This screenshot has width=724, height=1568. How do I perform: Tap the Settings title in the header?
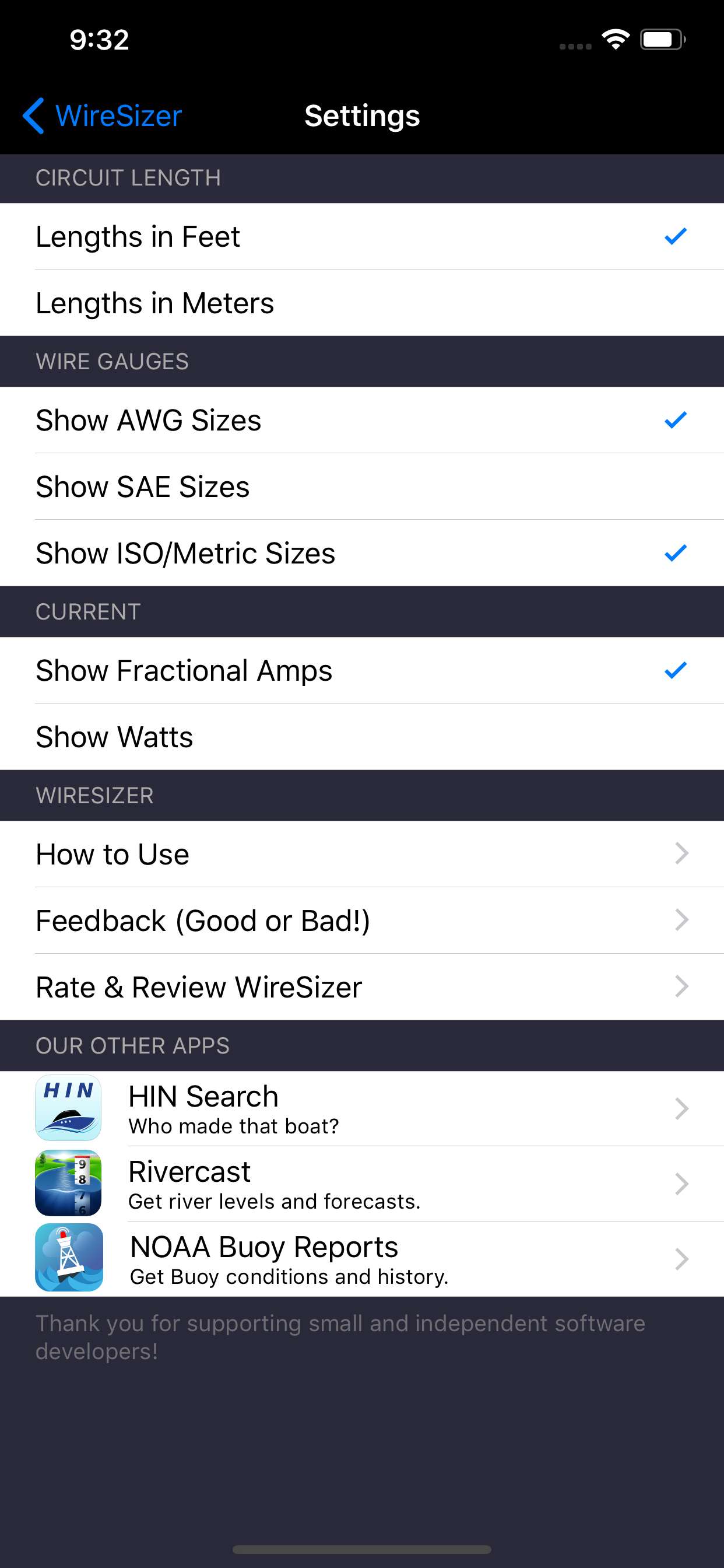[361, 116]
